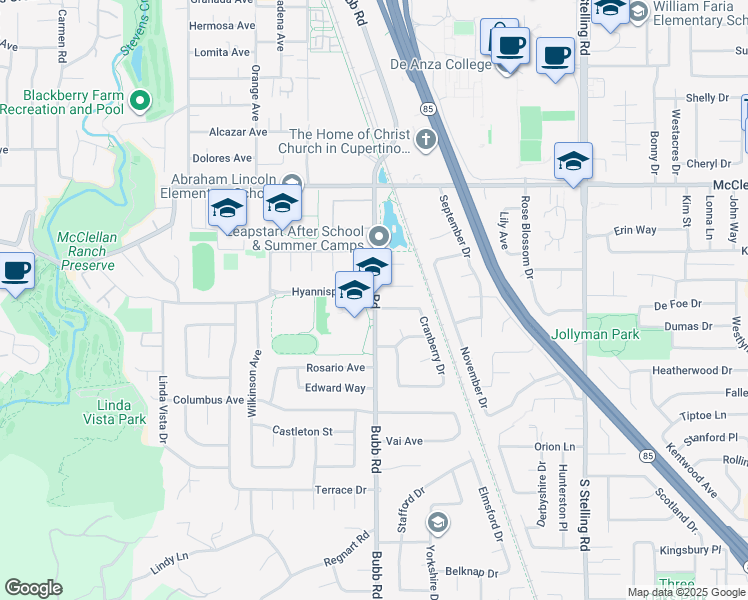
Task: Open the Google logo link
Action: (33, 588)
